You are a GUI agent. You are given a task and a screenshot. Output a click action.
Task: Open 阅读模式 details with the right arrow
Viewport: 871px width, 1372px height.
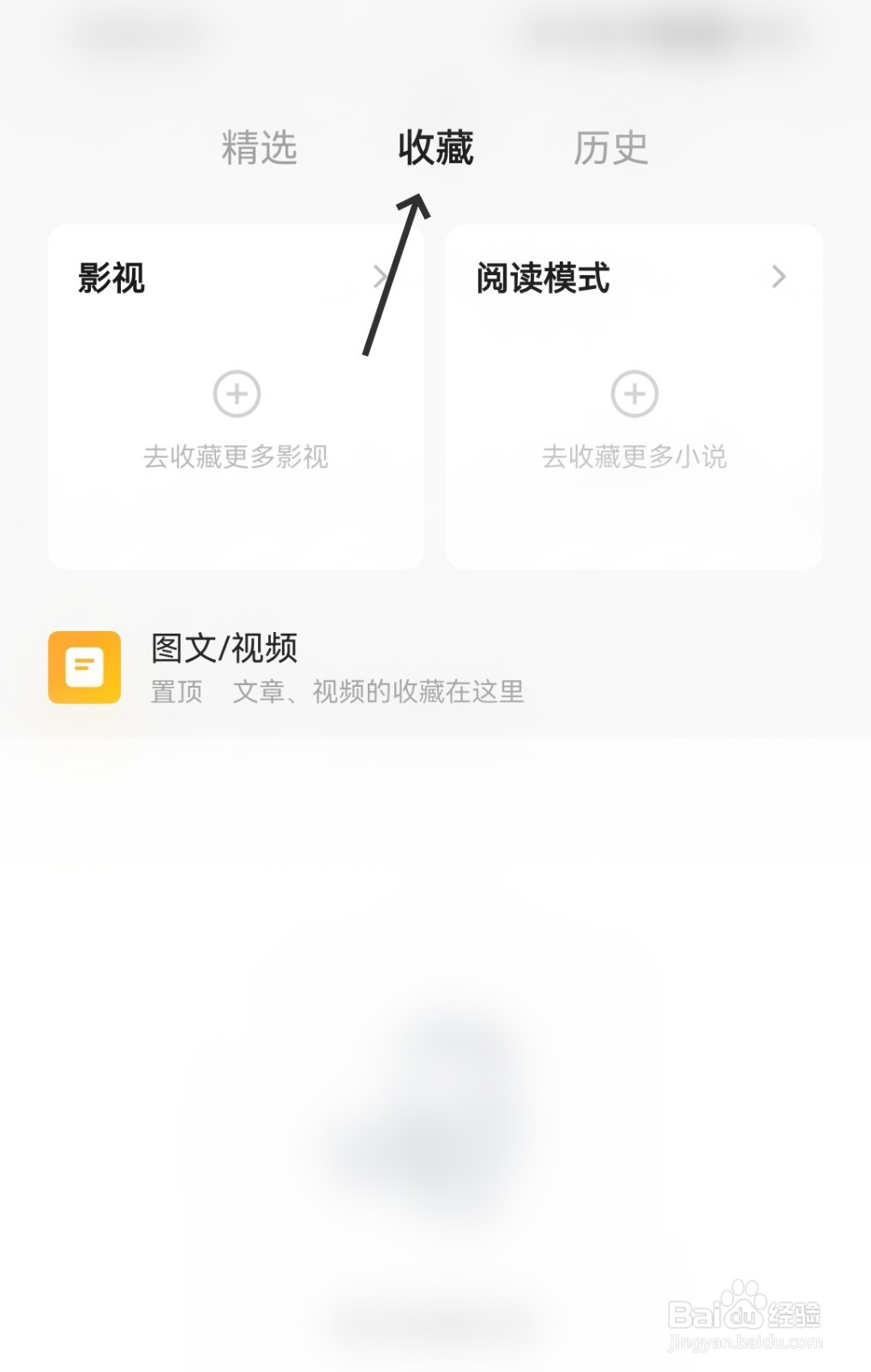[x=778, y=277]
